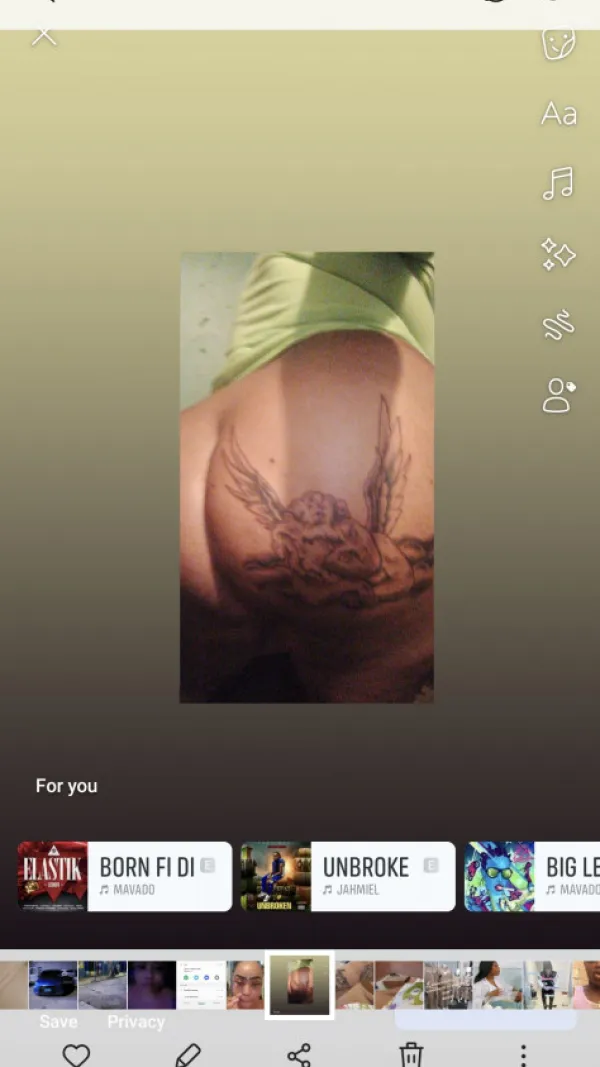Open the three-dot more options menu
The height and width of the screenshot is (1067, 600).
coord(523,1054)
